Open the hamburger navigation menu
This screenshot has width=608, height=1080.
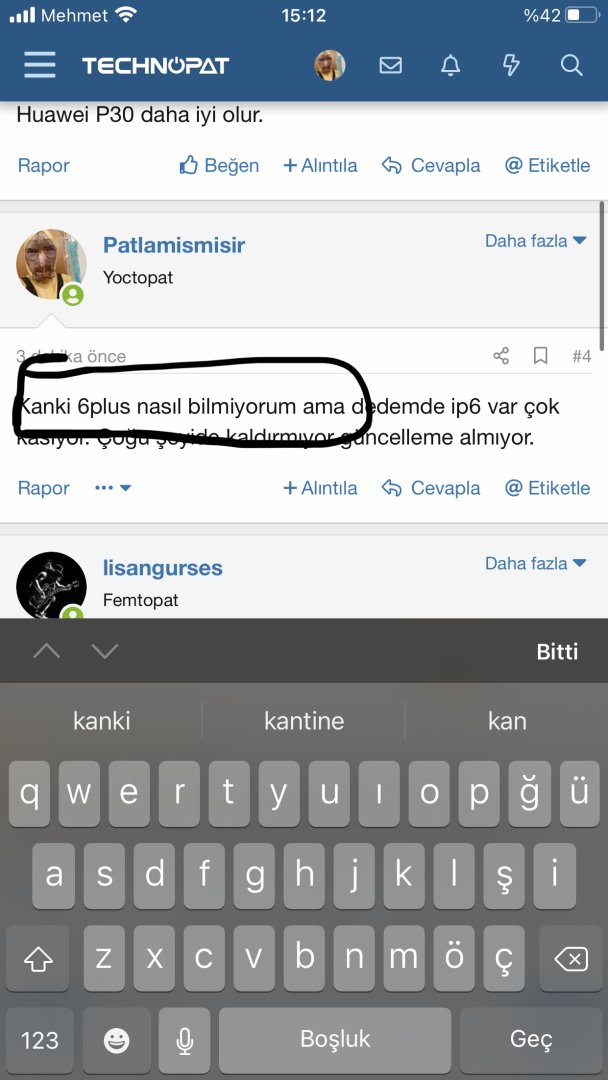[x=40, y=65]
